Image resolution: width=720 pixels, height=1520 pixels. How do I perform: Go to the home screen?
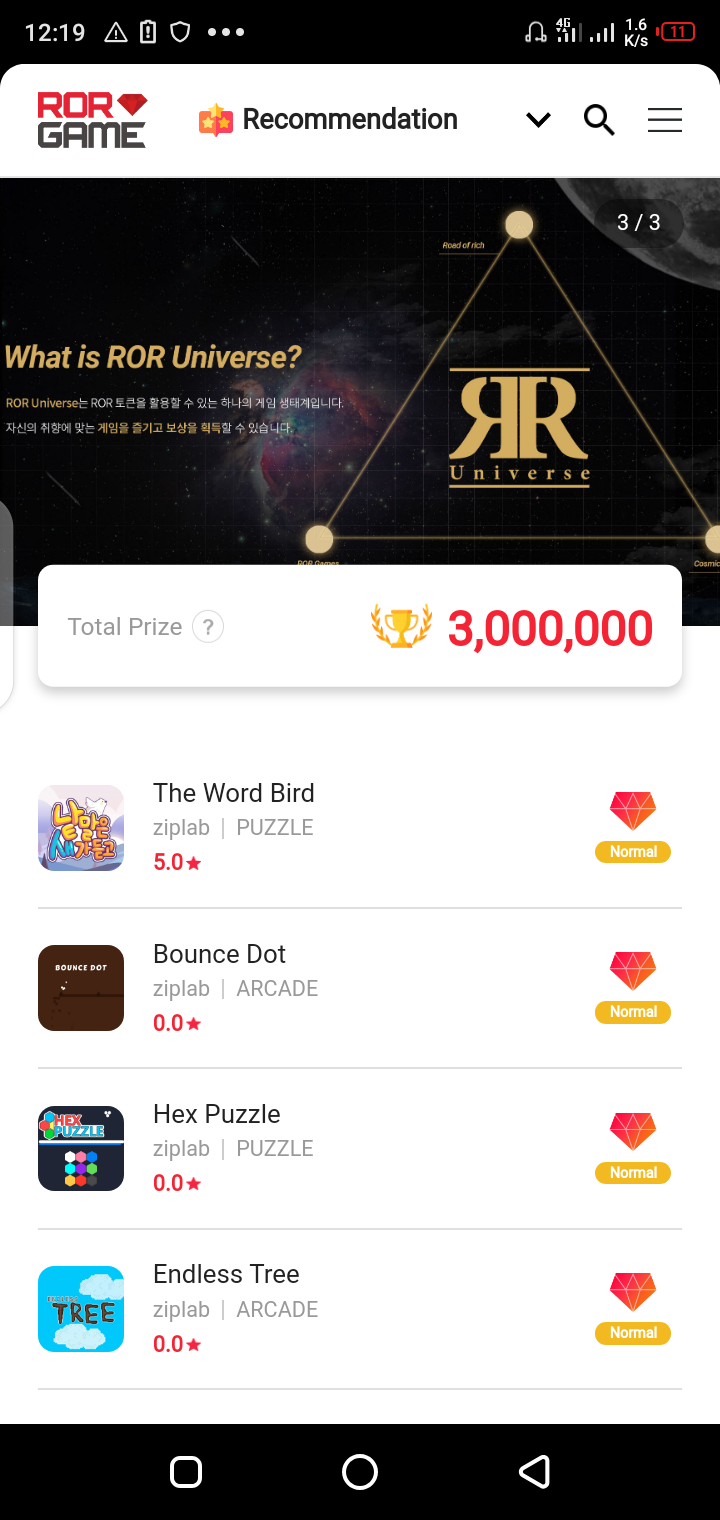[360, 1471]
